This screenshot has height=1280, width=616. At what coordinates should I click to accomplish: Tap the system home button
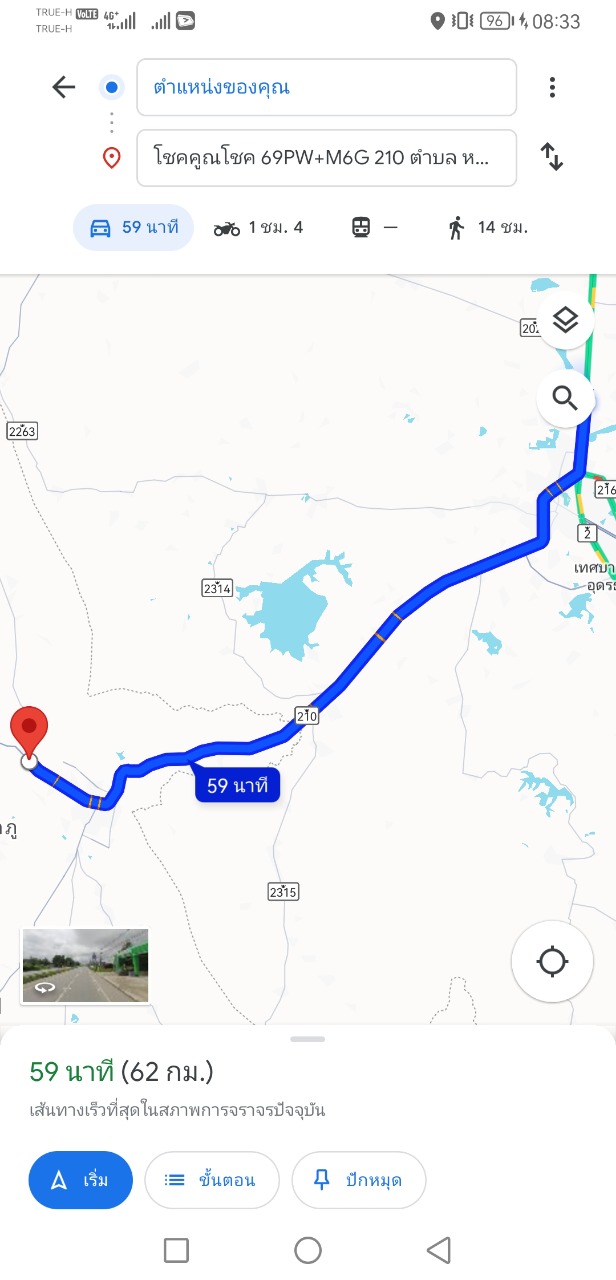click(x=308, y=1250)
